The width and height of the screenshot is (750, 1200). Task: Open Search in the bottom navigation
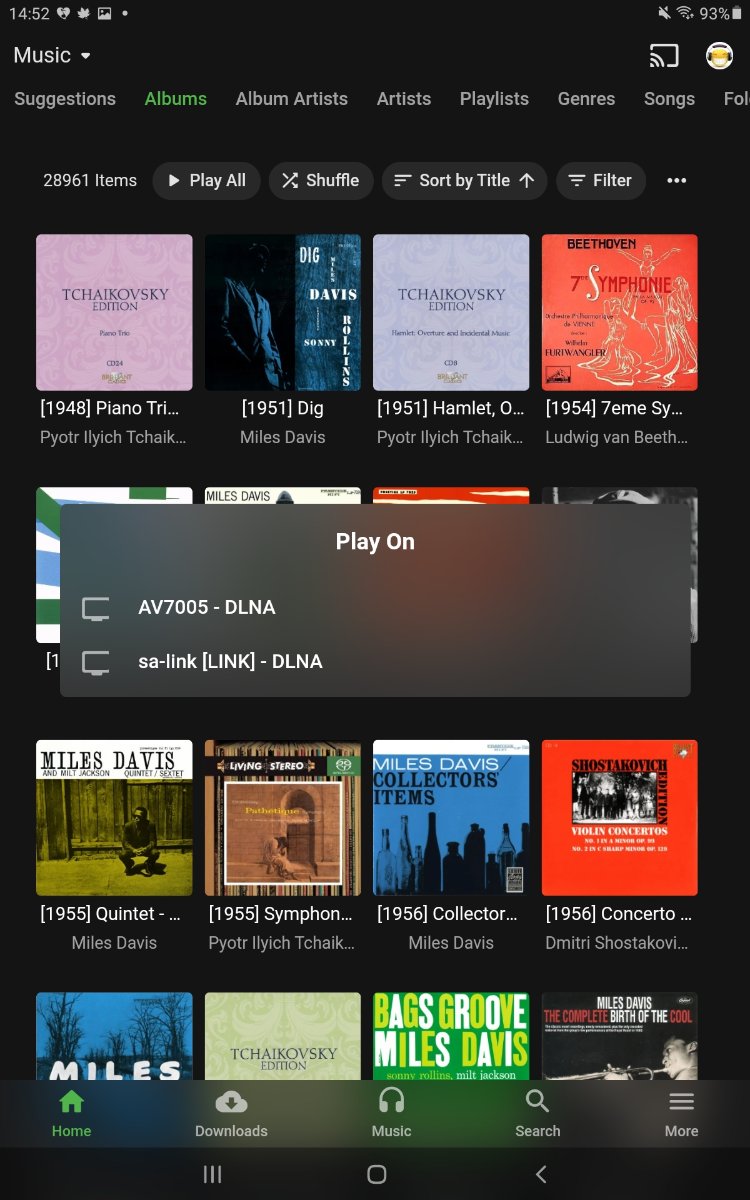coord(537,1114)
